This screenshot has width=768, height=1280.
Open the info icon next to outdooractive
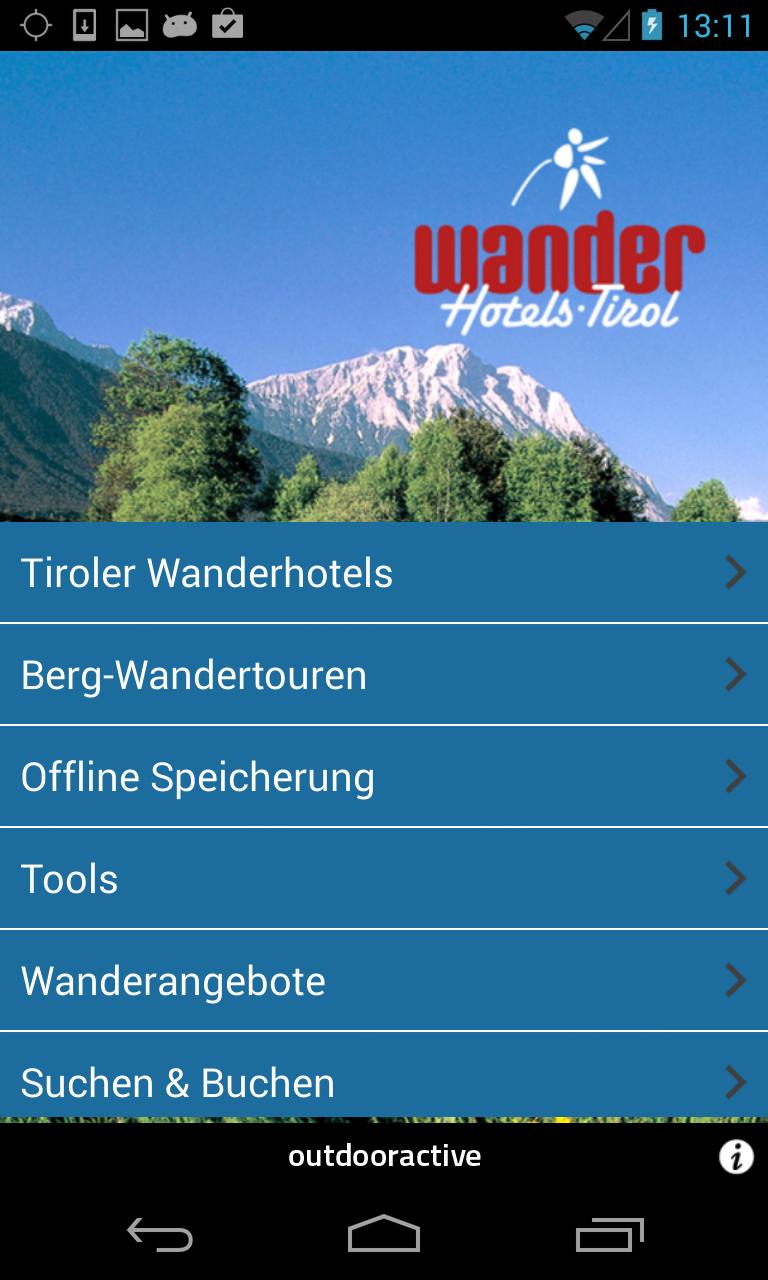738,1157
